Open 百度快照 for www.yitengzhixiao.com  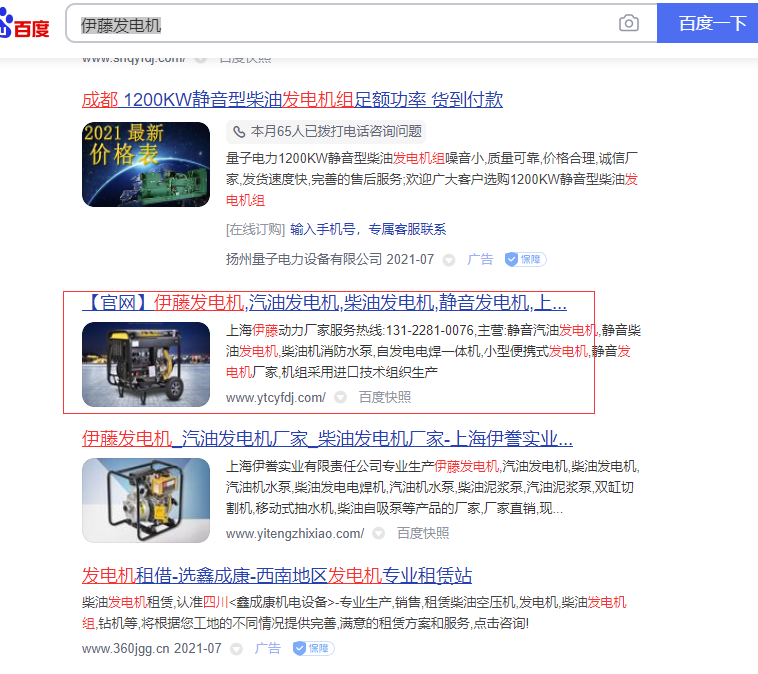(423, 533)
